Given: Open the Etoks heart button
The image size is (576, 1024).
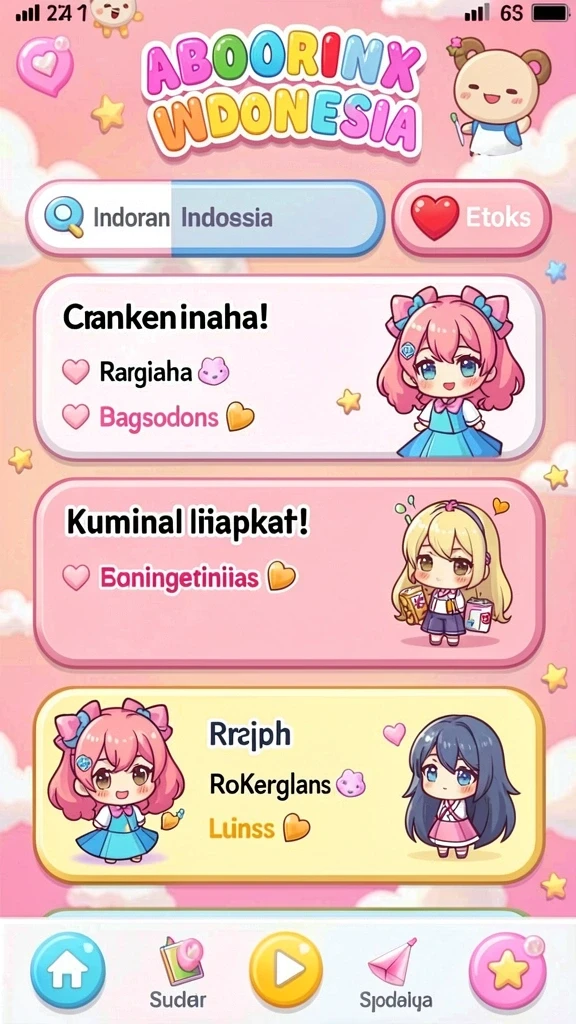Looking at the screenshot, I should pyautogui.click(x=472, y=217).
